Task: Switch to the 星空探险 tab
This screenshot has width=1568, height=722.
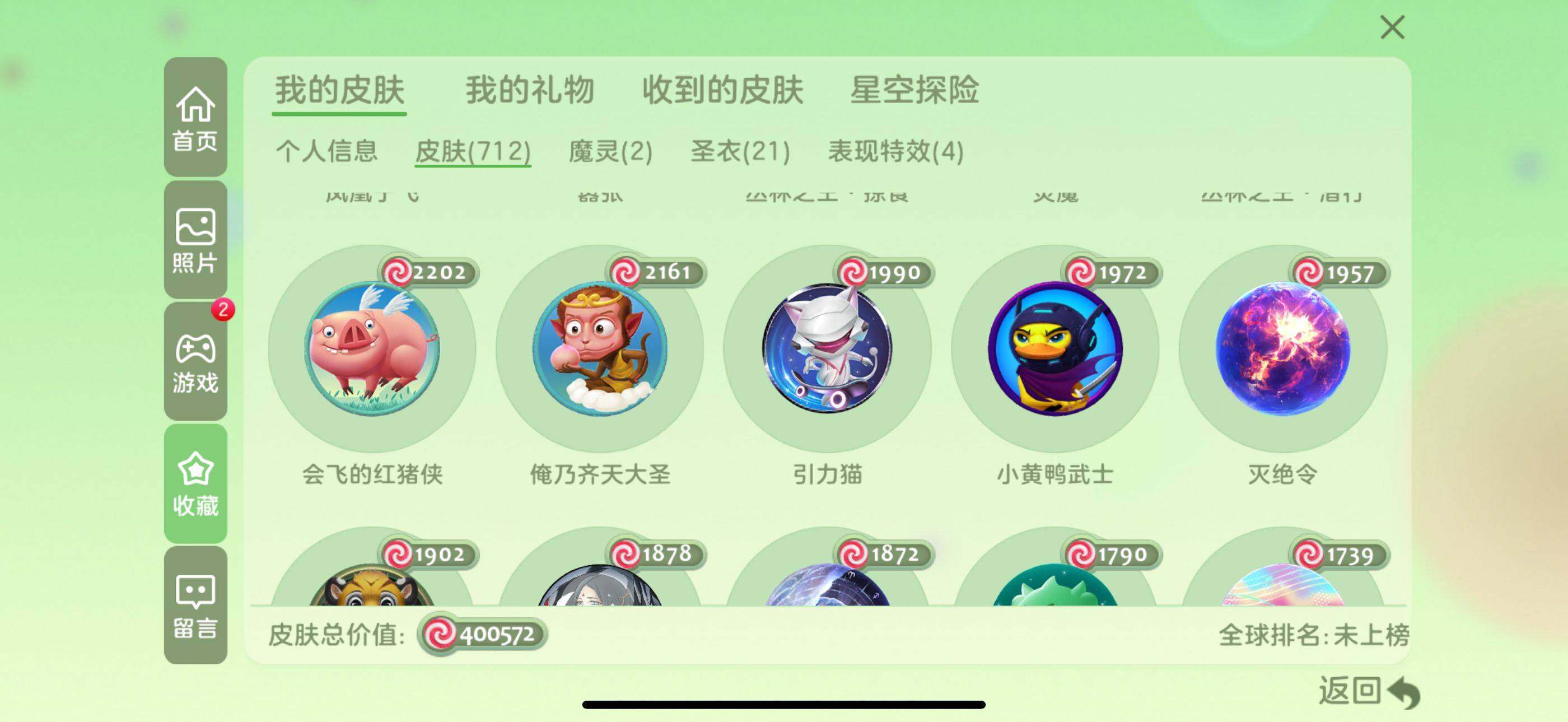Action: point(914,90)
